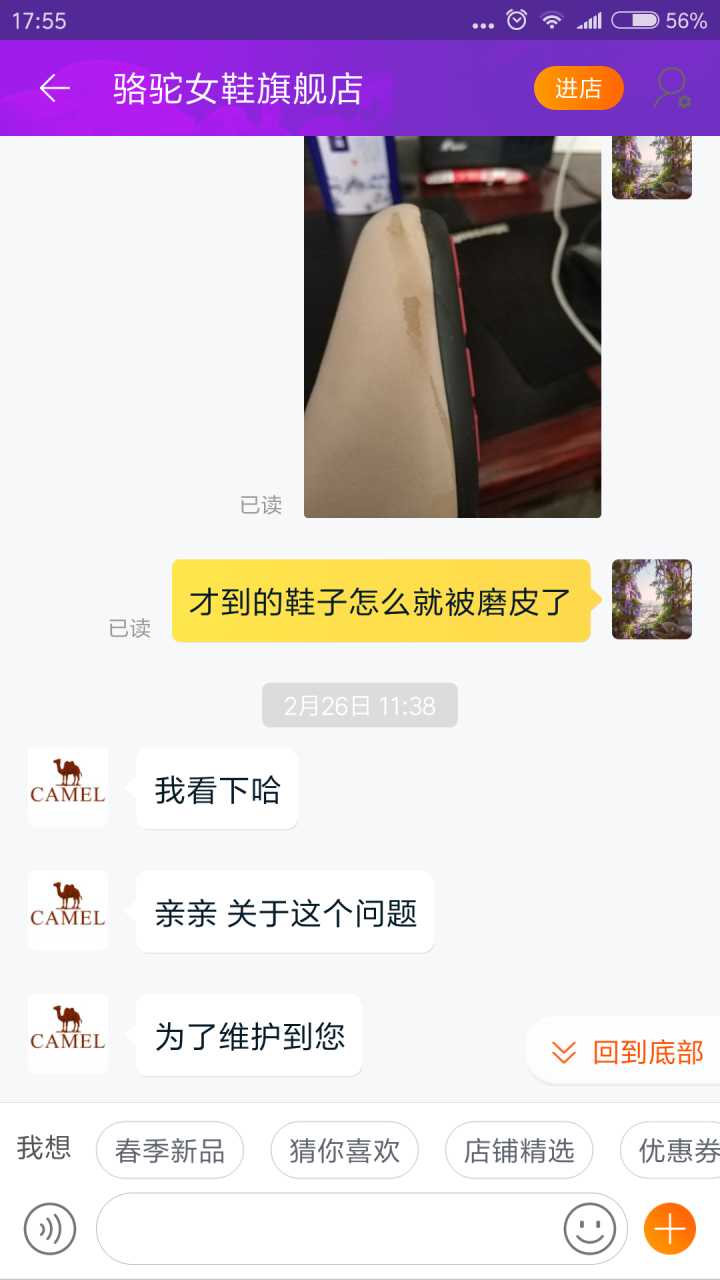Viewport: 720px width, 1280px height.
Task: Select the 店铺精选 chip
Action: click(x=518, y=1150)
